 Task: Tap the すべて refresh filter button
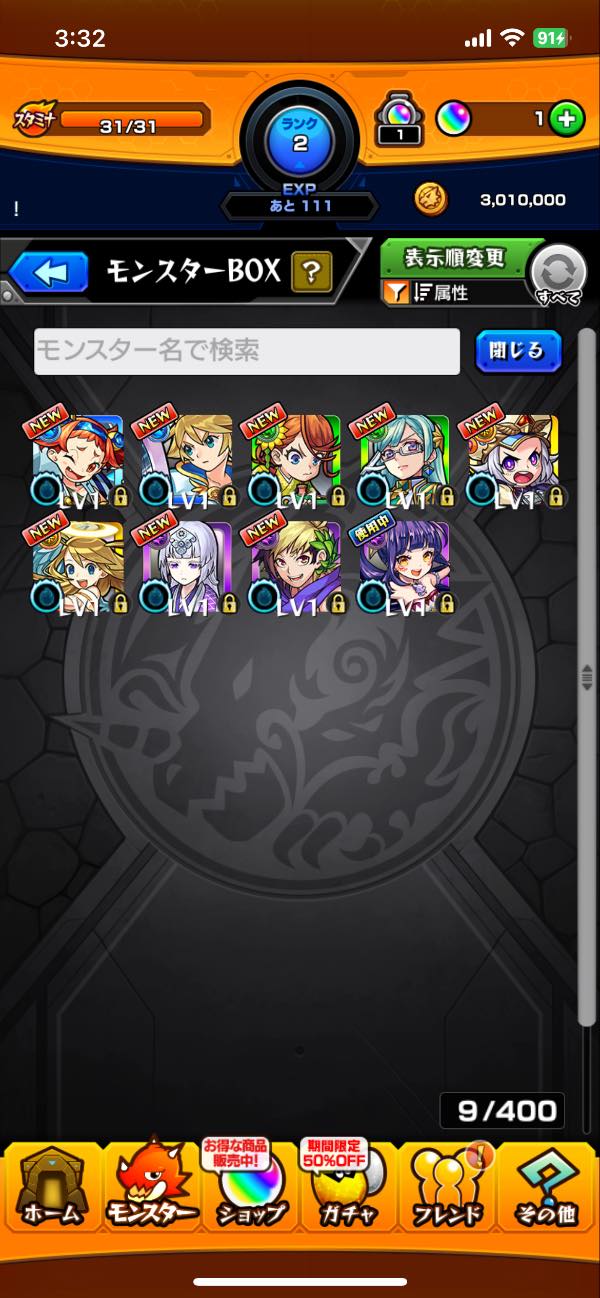click(x=558, y=274)
